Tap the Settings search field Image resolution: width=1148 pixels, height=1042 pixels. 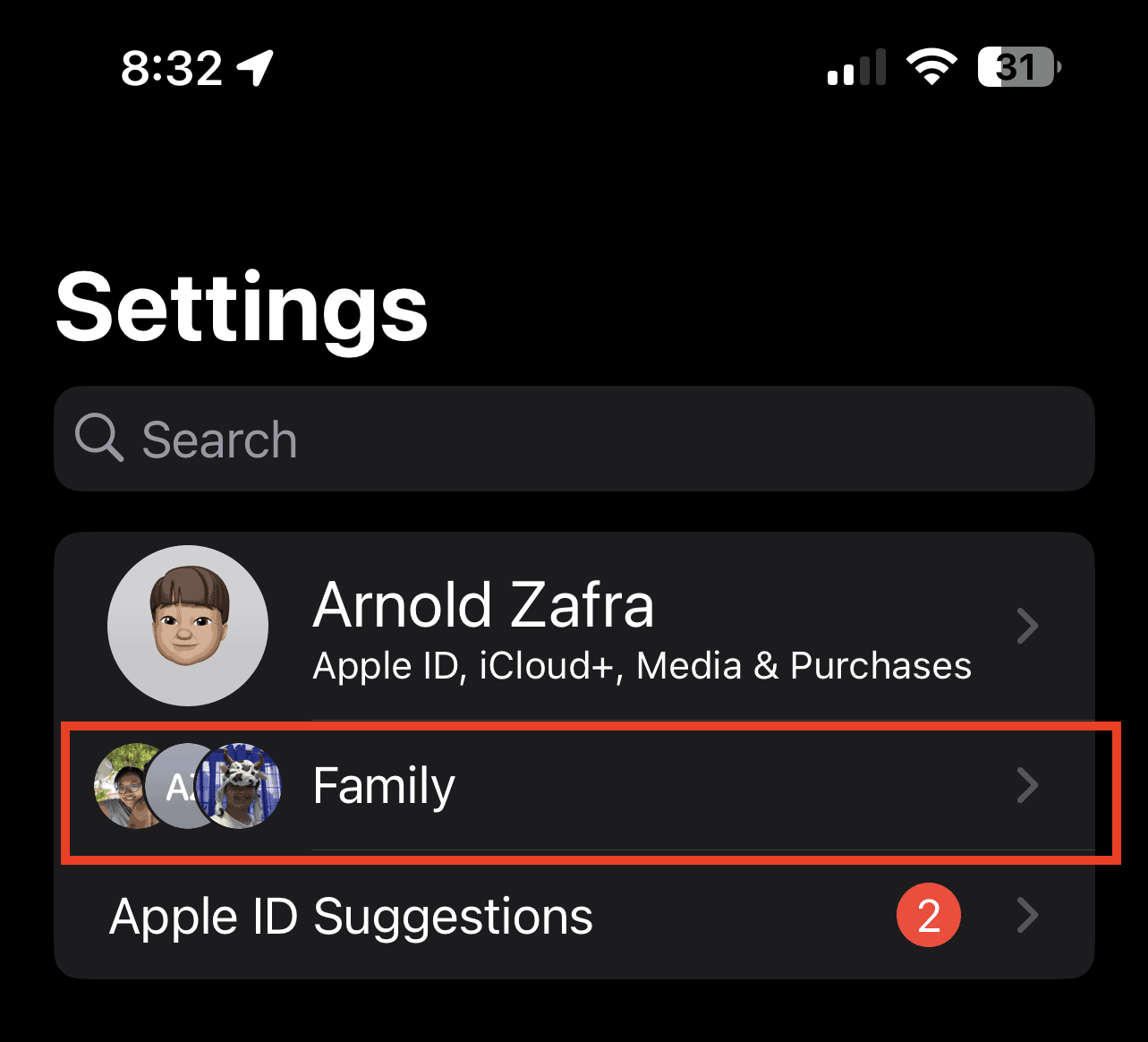[x=573, y=439]
